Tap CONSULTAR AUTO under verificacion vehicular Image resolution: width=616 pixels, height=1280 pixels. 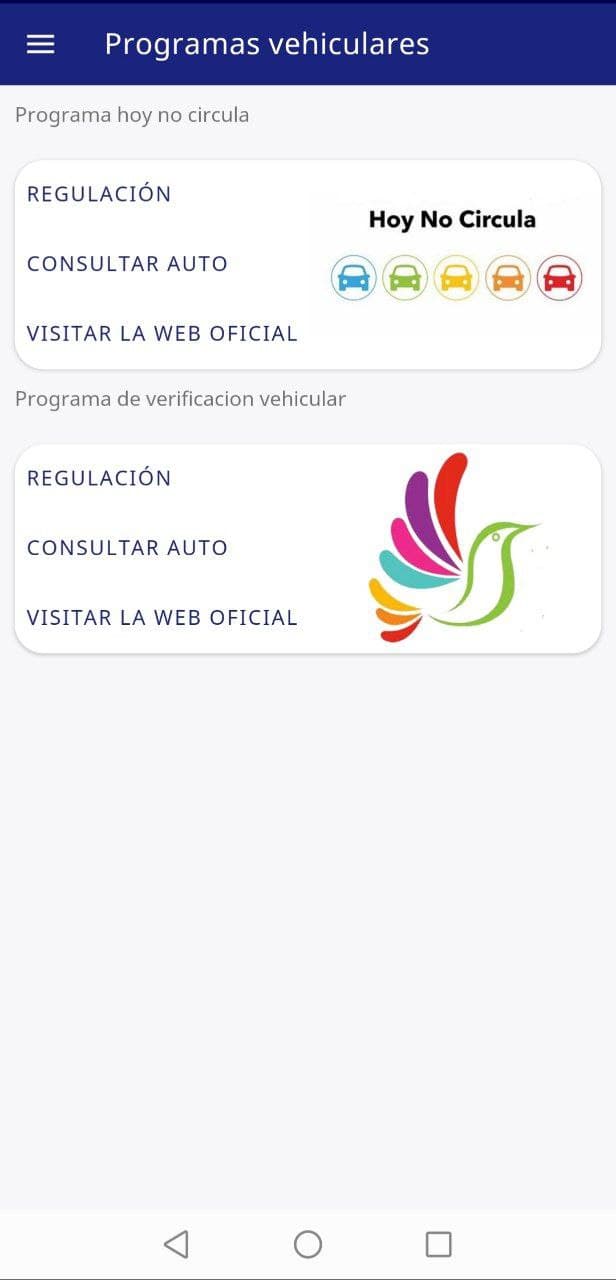pos(127,548)
